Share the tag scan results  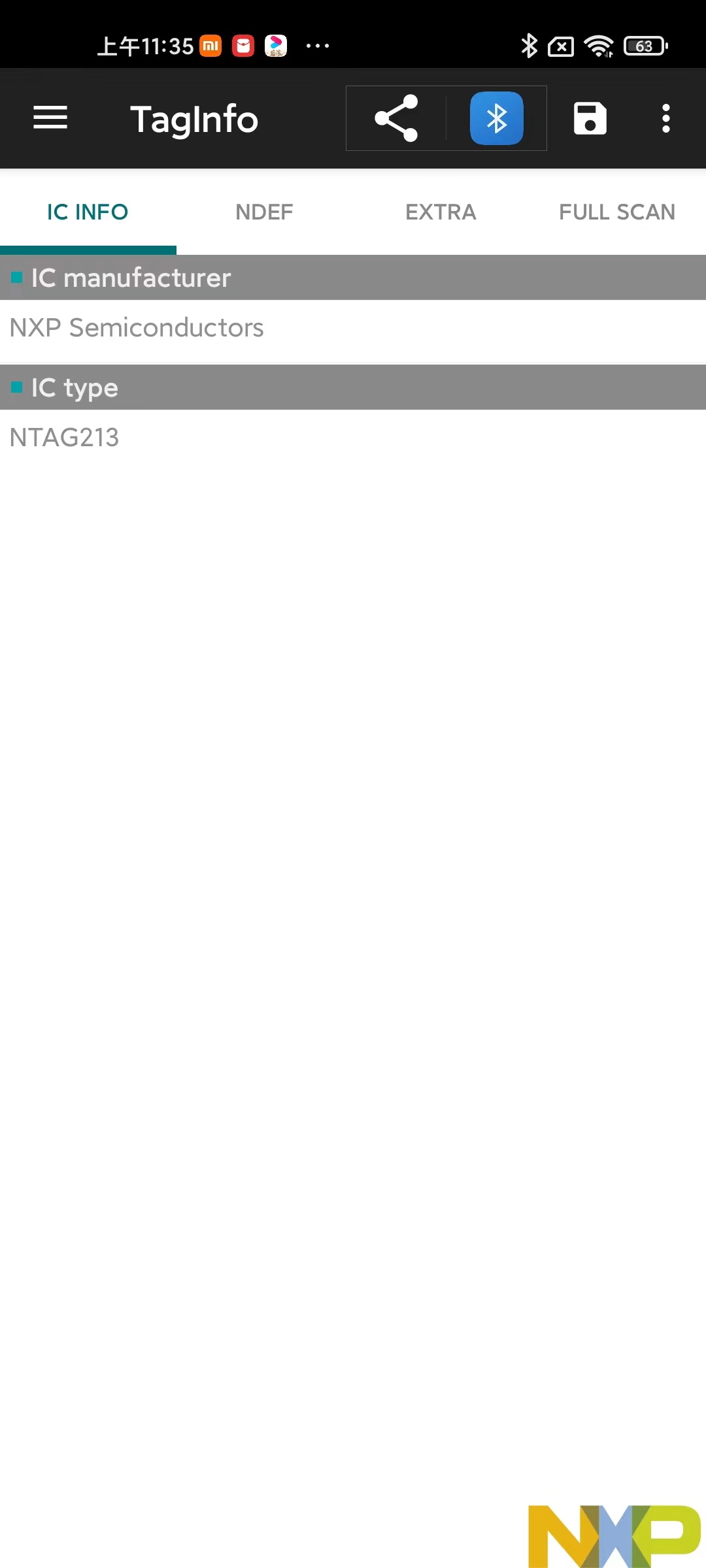396,118
